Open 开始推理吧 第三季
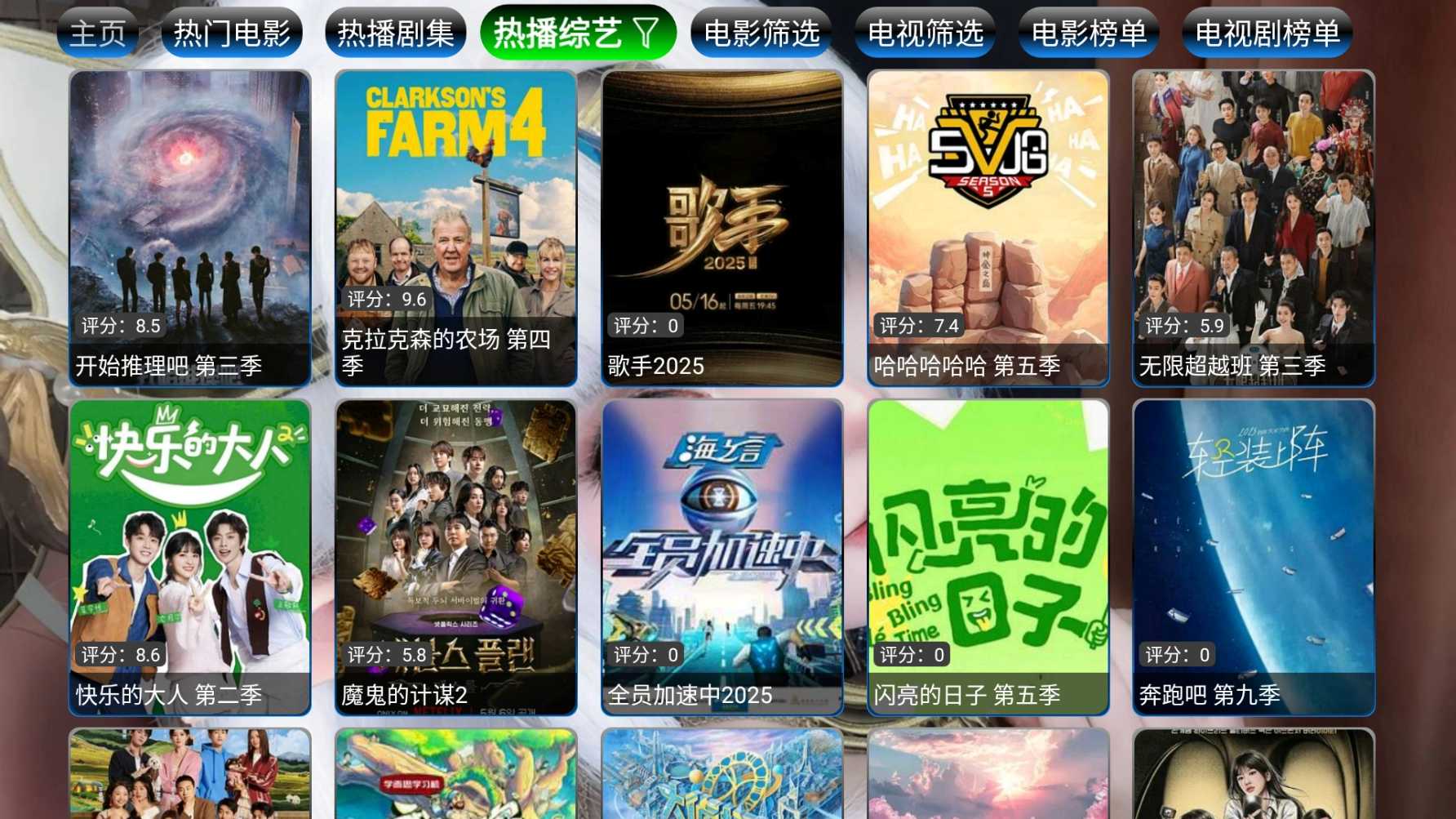The width and height of the screenshot is (1456, 819). pos(190,228)
